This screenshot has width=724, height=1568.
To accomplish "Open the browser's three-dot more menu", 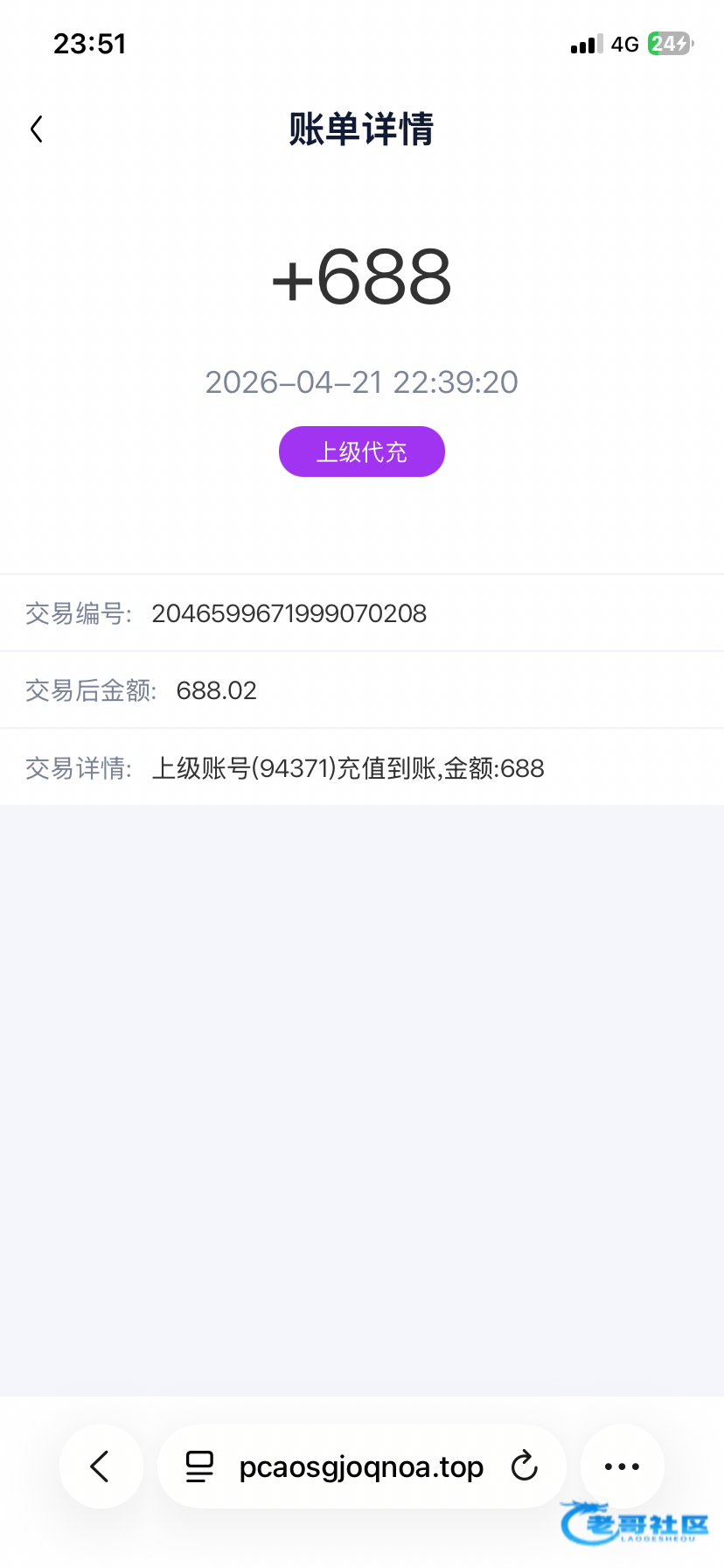I will click(x=622, y=1466).
